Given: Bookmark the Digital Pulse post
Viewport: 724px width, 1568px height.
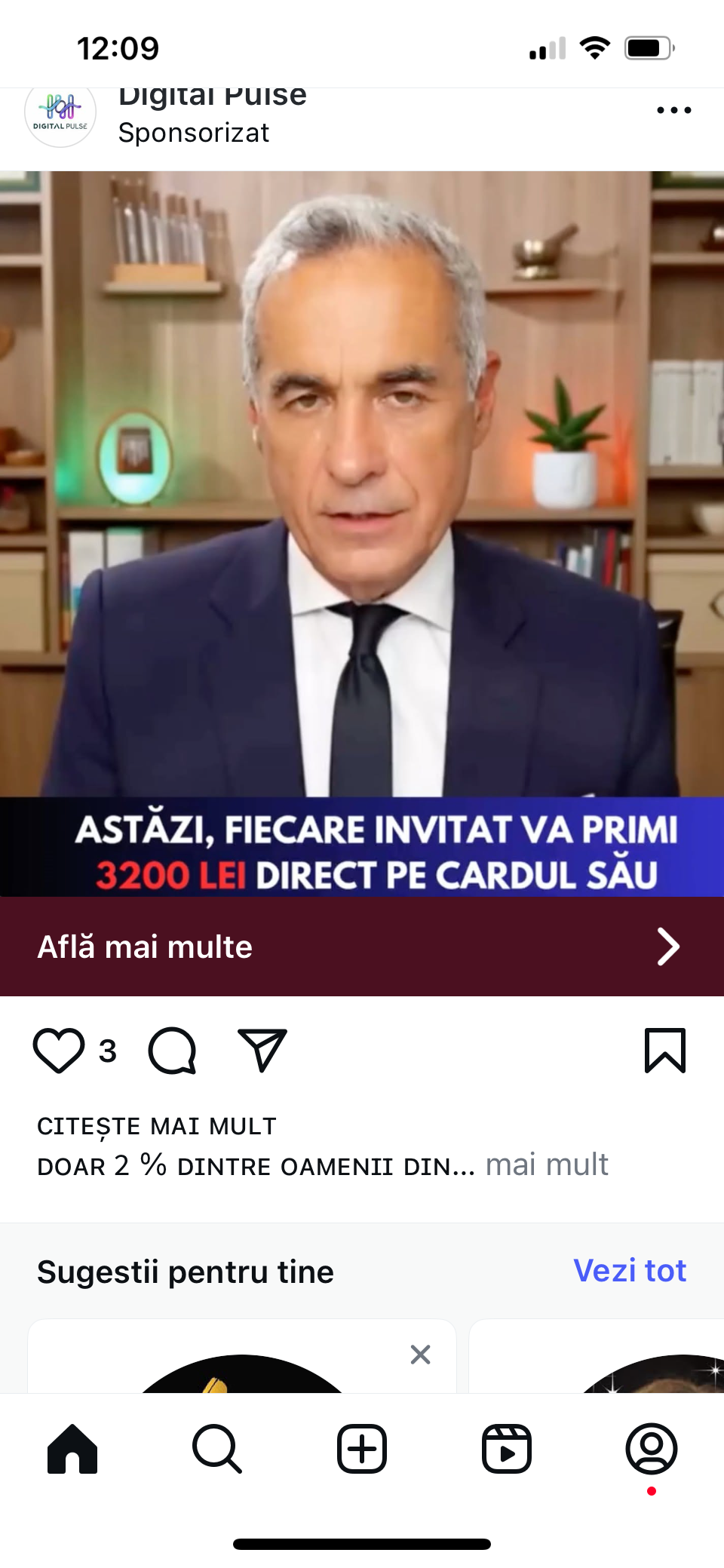Looking at the screenshot, I should click(664, 1050).
